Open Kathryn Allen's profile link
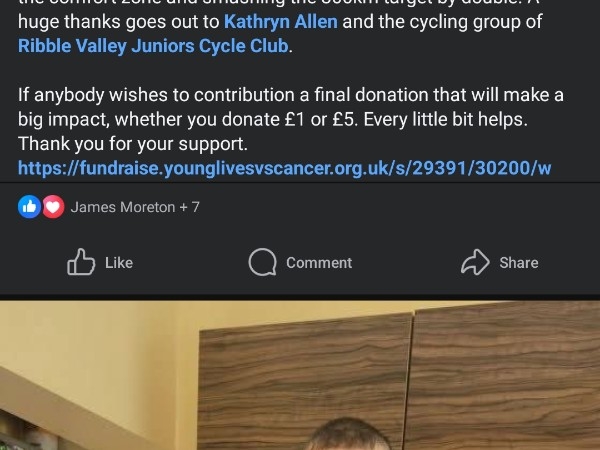Screen dimensions: 600x450 pyautogui.click(x=280, y=21)
